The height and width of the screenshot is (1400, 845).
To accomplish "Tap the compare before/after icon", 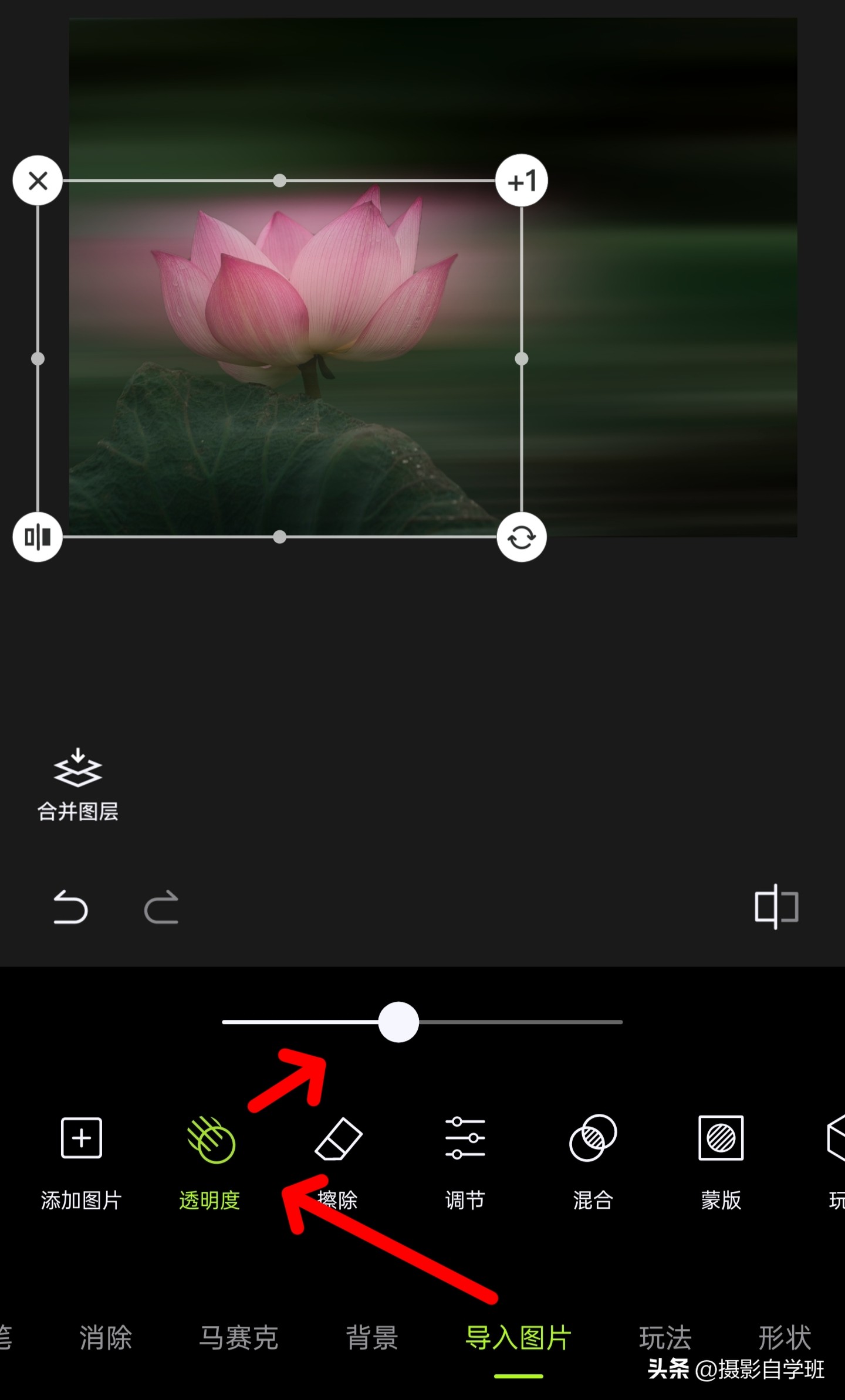I will (776, 907).
